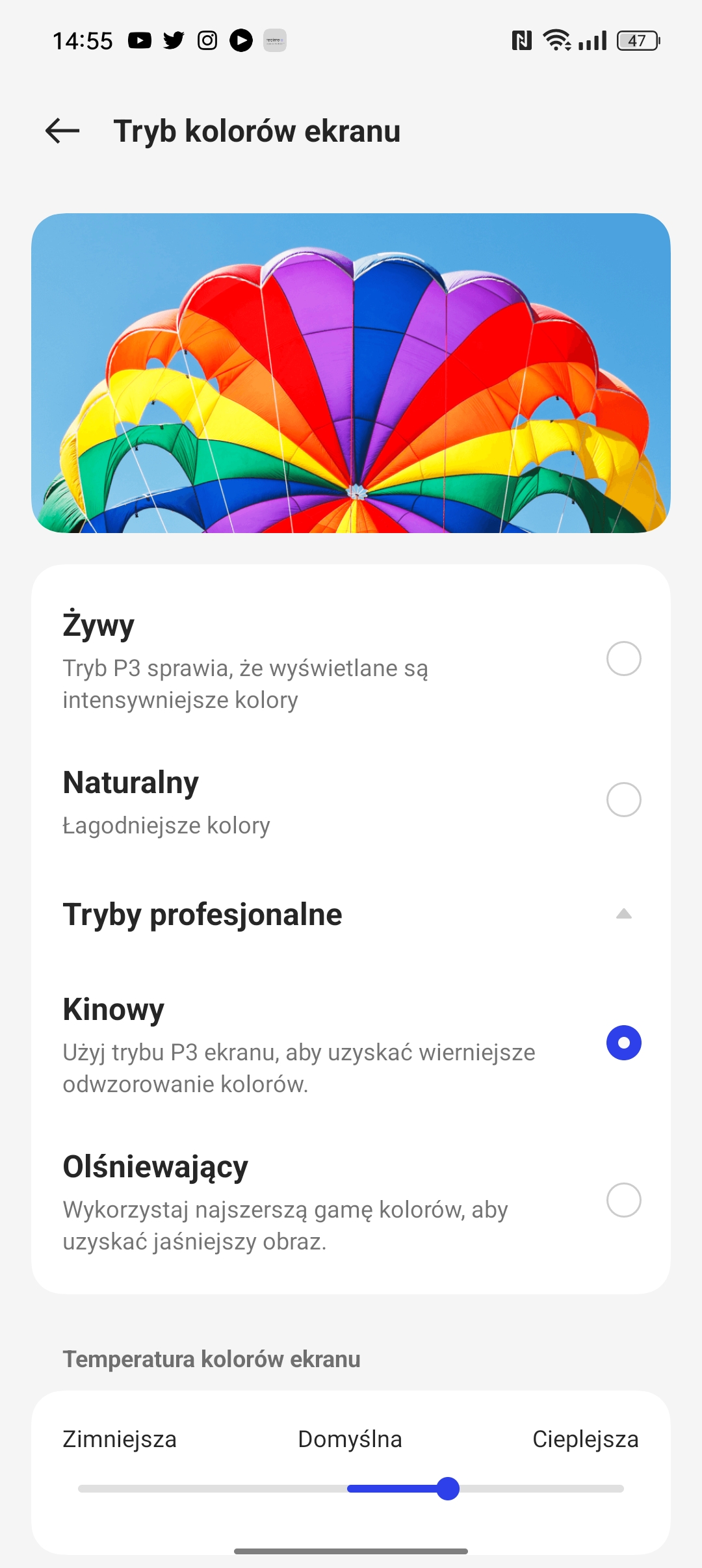Image resolution: width=702 pixels, height=1568 pixels.
Task: Choose the Naturalny color mode
Action: click(623, 799)
